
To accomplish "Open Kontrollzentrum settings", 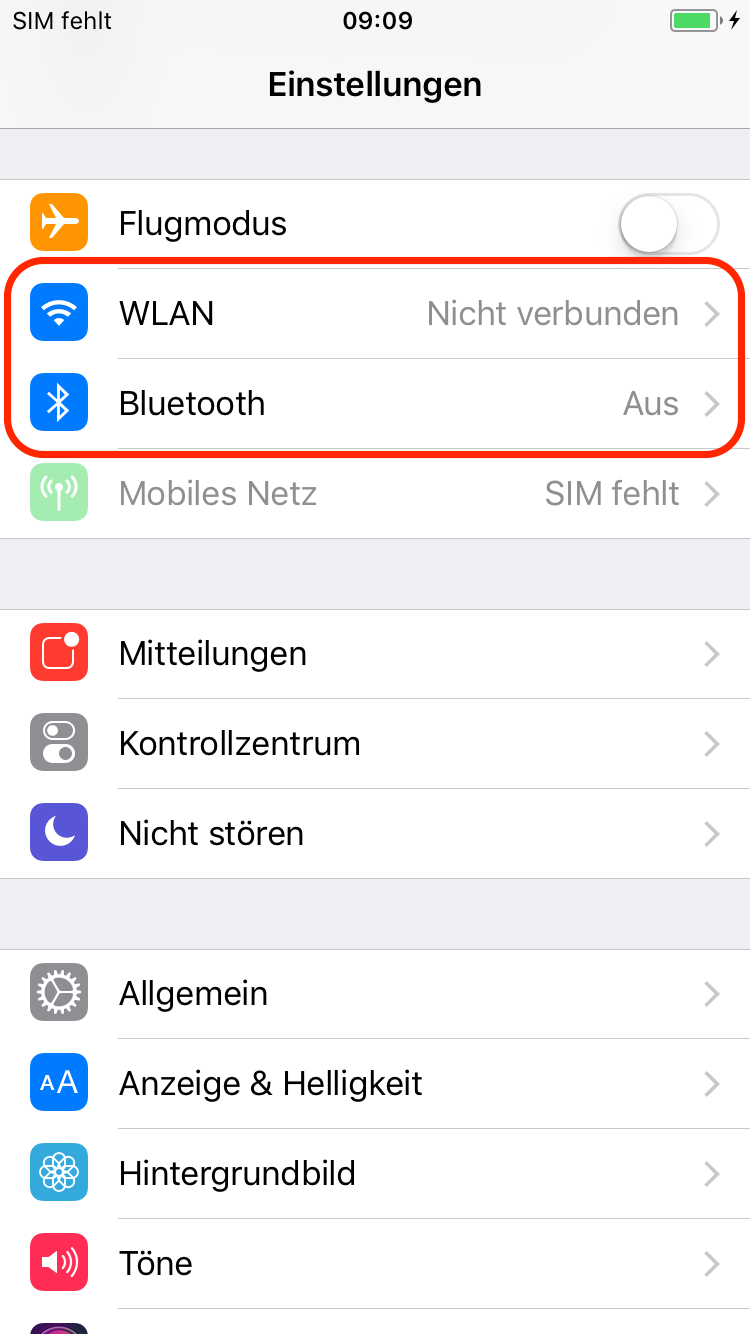I will point(375,744).
